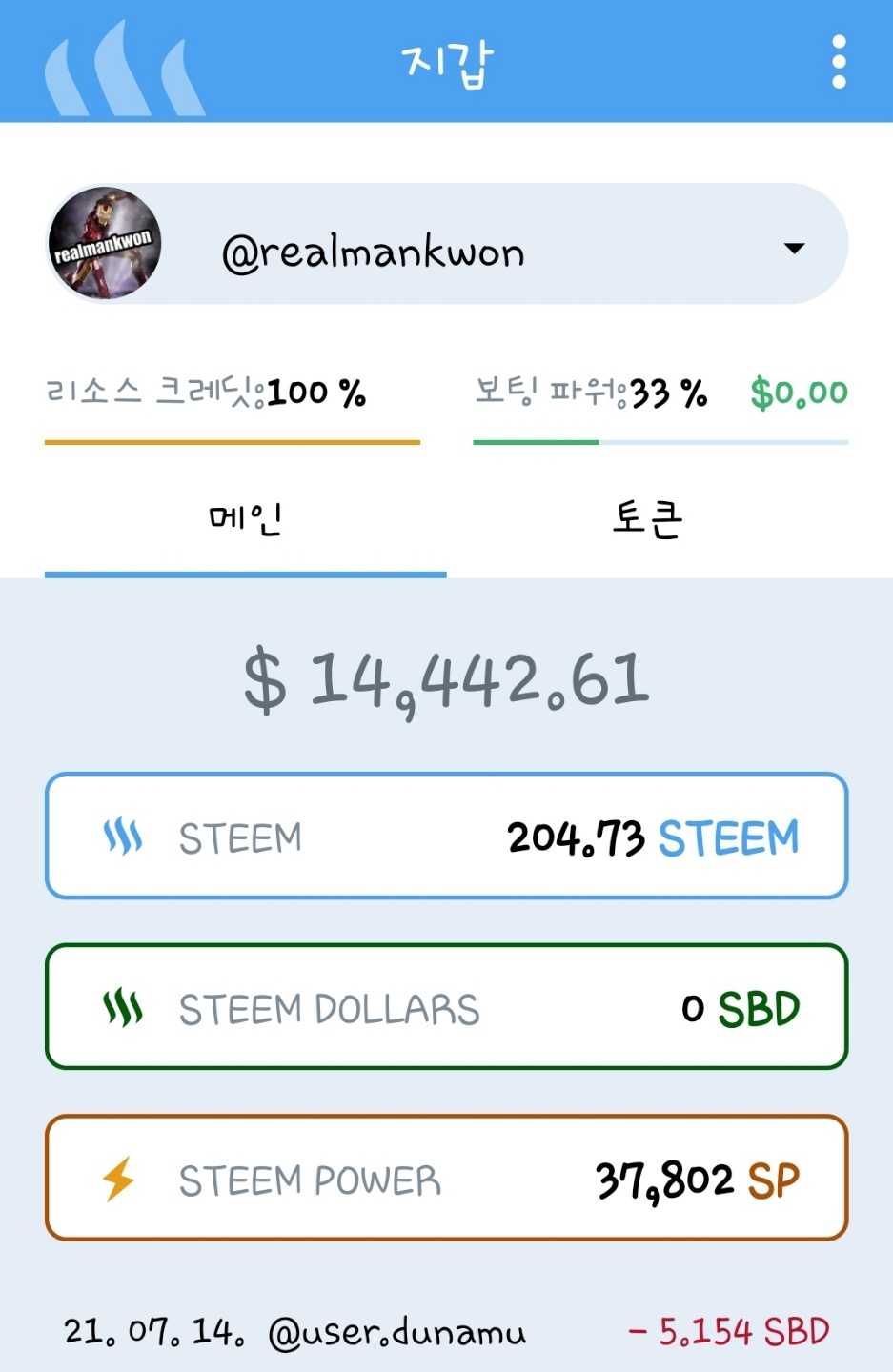Select the 메인 tab
The width and height of the screenshot is (893, 1372).
(245, 520)
